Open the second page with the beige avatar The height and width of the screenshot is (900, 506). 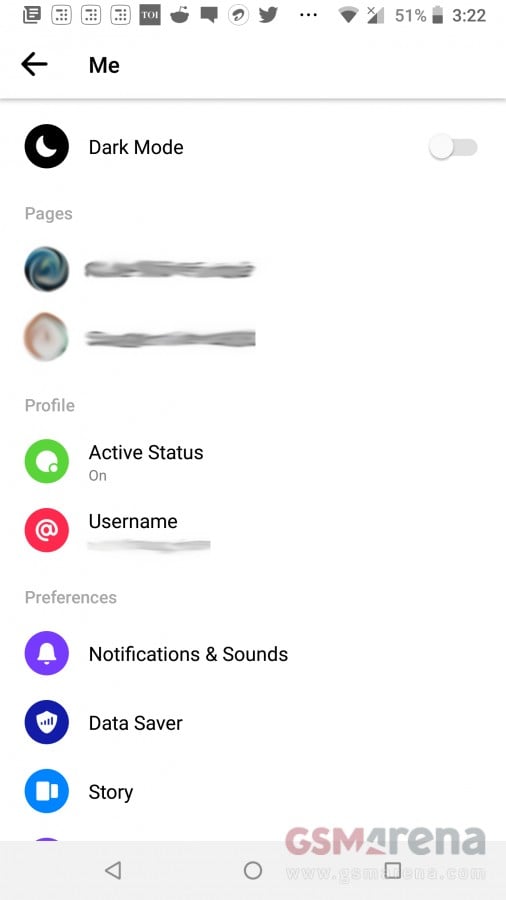pos(253,338)
